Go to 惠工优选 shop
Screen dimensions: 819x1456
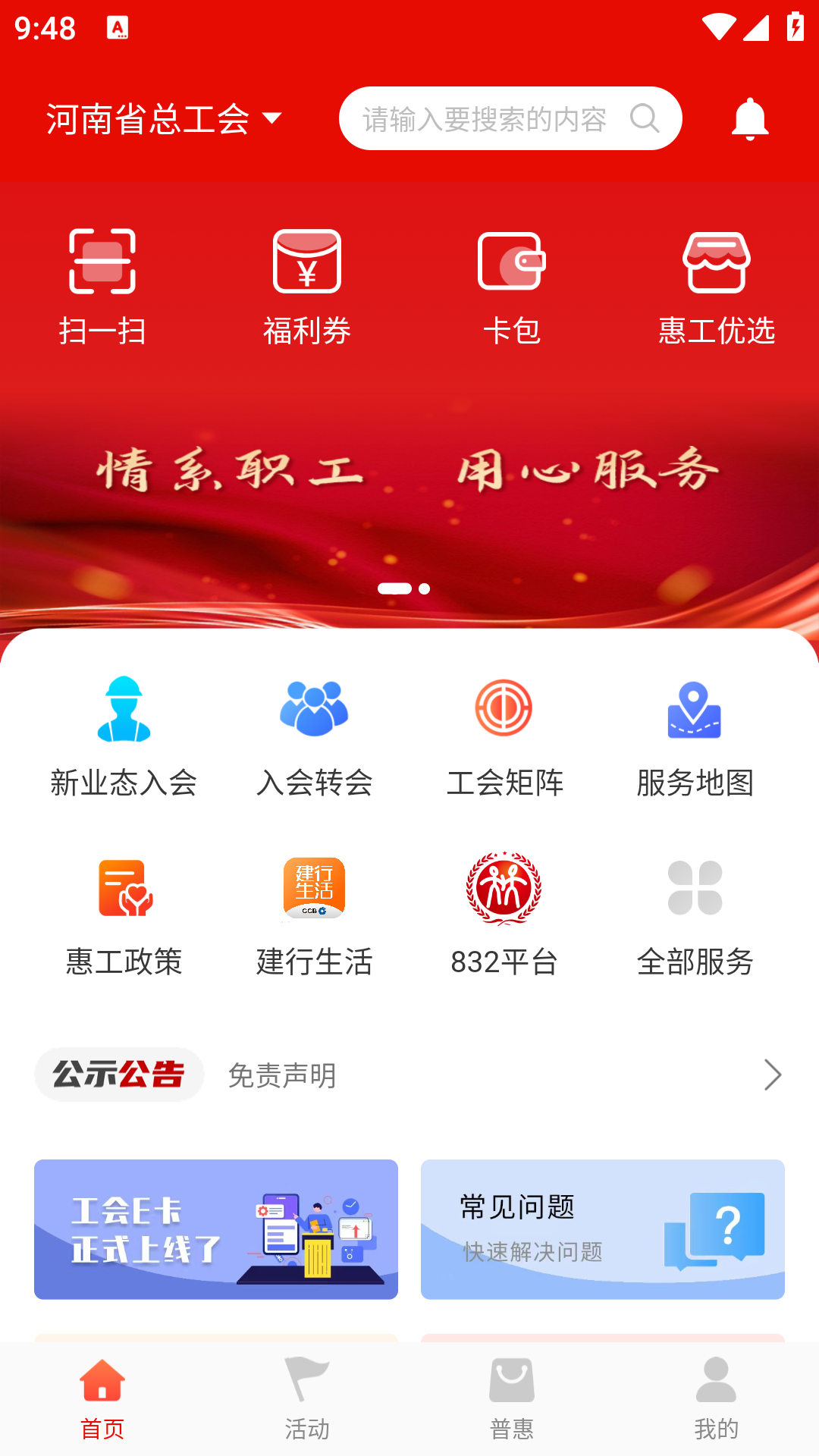(717, 286)
